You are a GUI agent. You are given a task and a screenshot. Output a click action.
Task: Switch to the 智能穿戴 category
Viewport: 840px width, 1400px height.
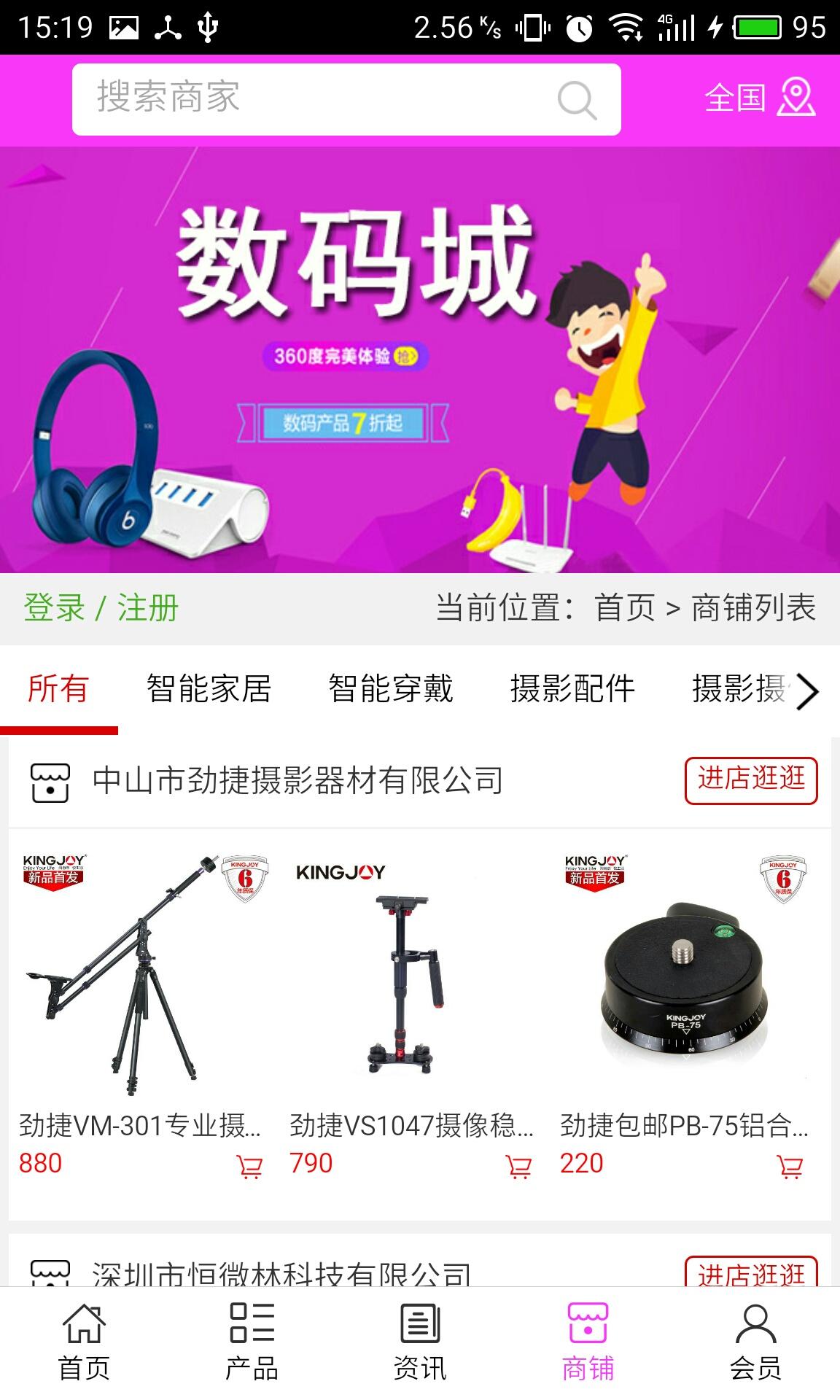coord(391,689)
